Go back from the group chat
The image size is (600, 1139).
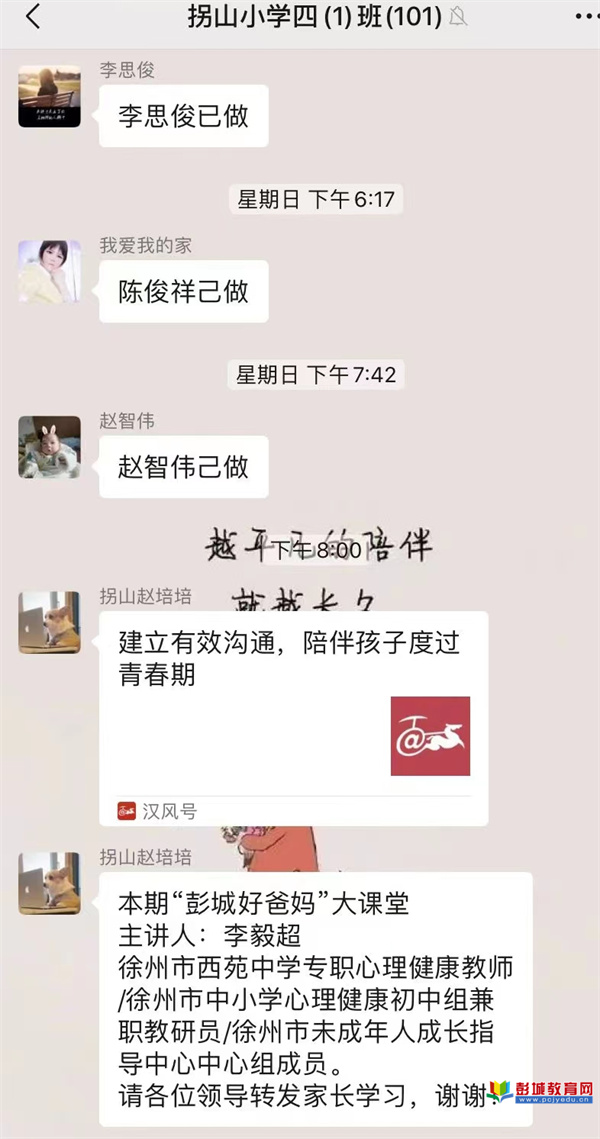point(33,16)
